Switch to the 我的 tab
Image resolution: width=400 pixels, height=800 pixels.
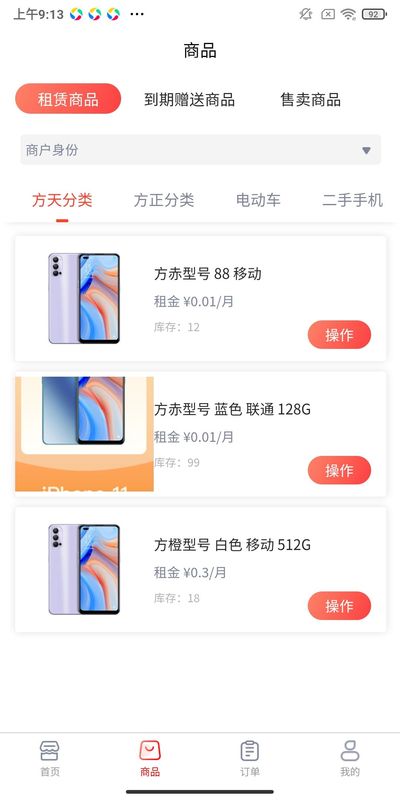click(x=350, y=758)
